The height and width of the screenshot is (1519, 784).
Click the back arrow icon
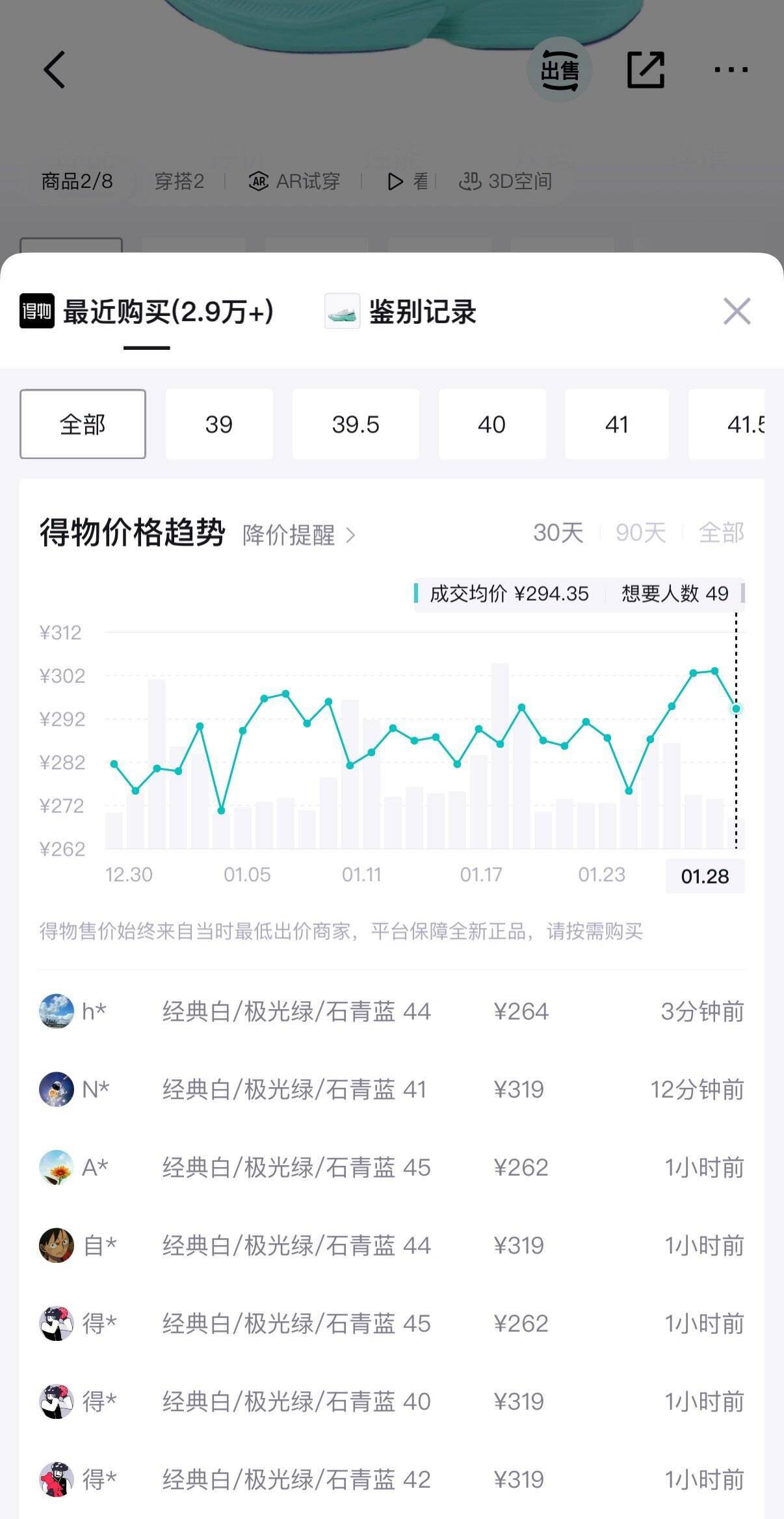click(55, 70)
